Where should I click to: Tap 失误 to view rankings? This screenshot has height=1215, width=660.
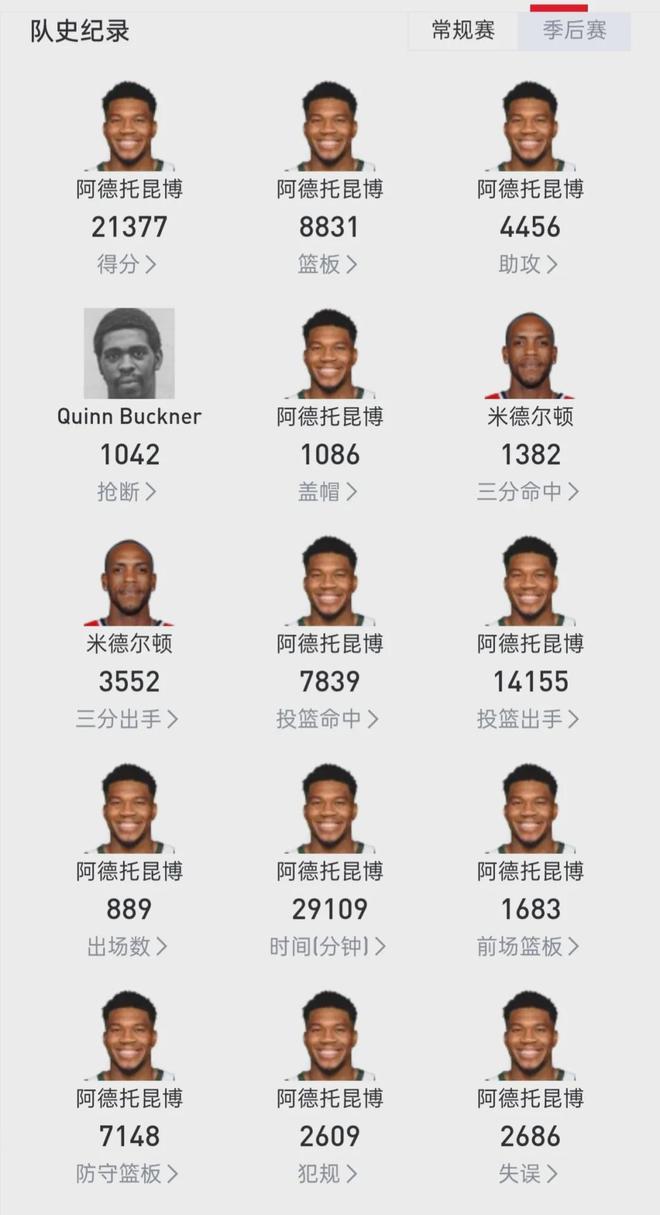click(x=529, y=1174)
